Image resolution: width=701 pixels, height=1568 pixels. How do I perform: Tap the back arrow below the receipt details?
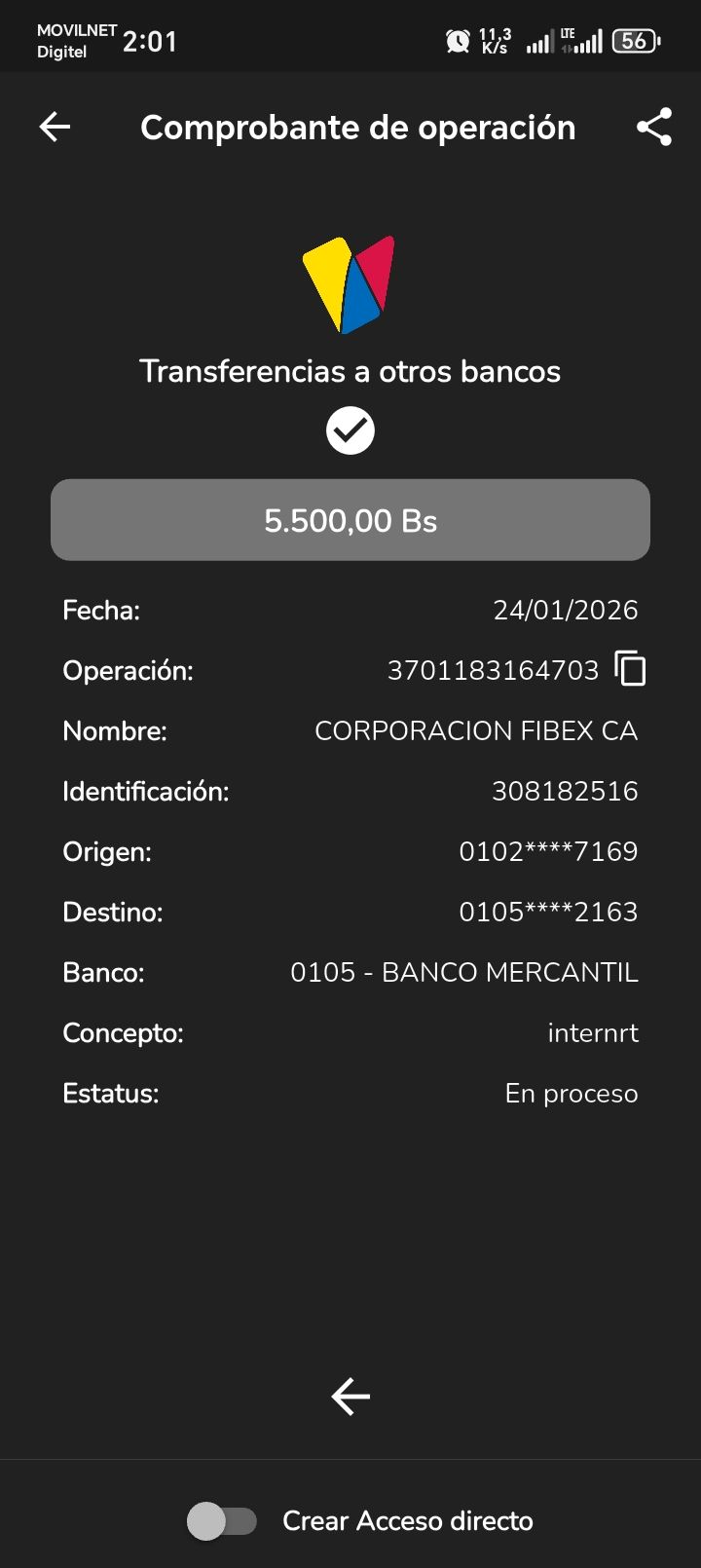click(350, 1397)
